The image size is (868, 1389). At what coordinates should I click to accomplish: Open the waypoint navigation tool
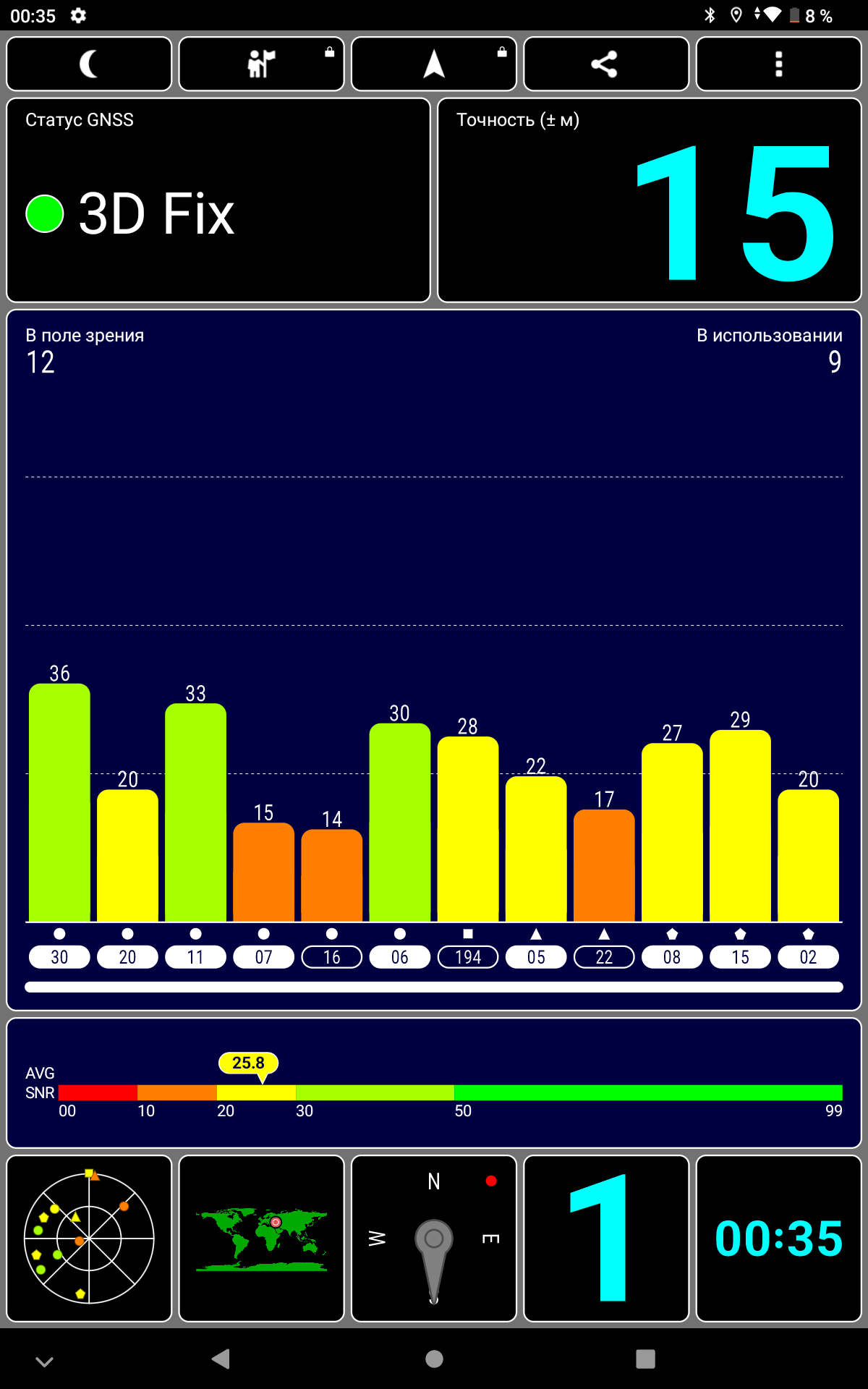261,64
